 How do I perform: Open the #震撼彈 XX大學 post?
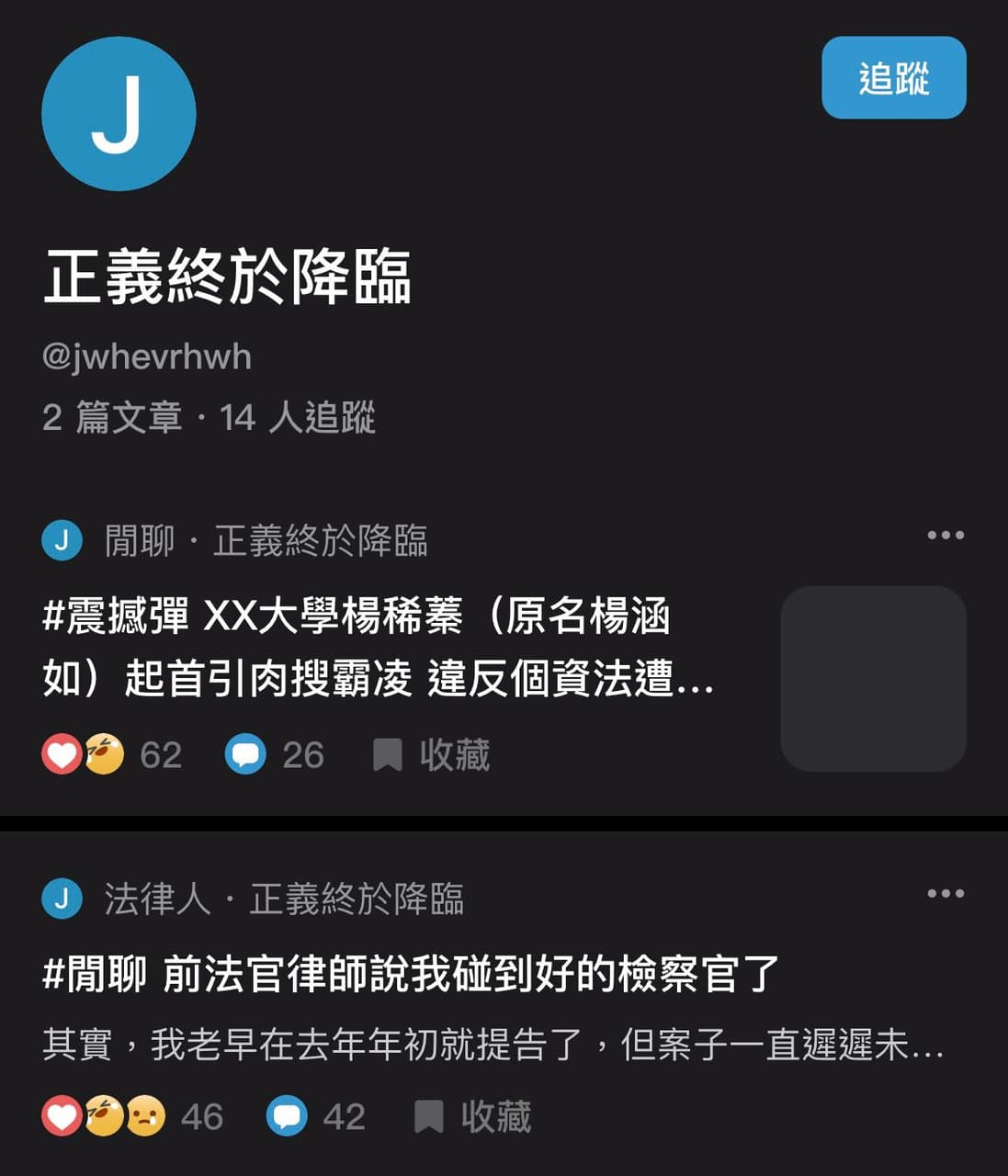click(379, 648)
